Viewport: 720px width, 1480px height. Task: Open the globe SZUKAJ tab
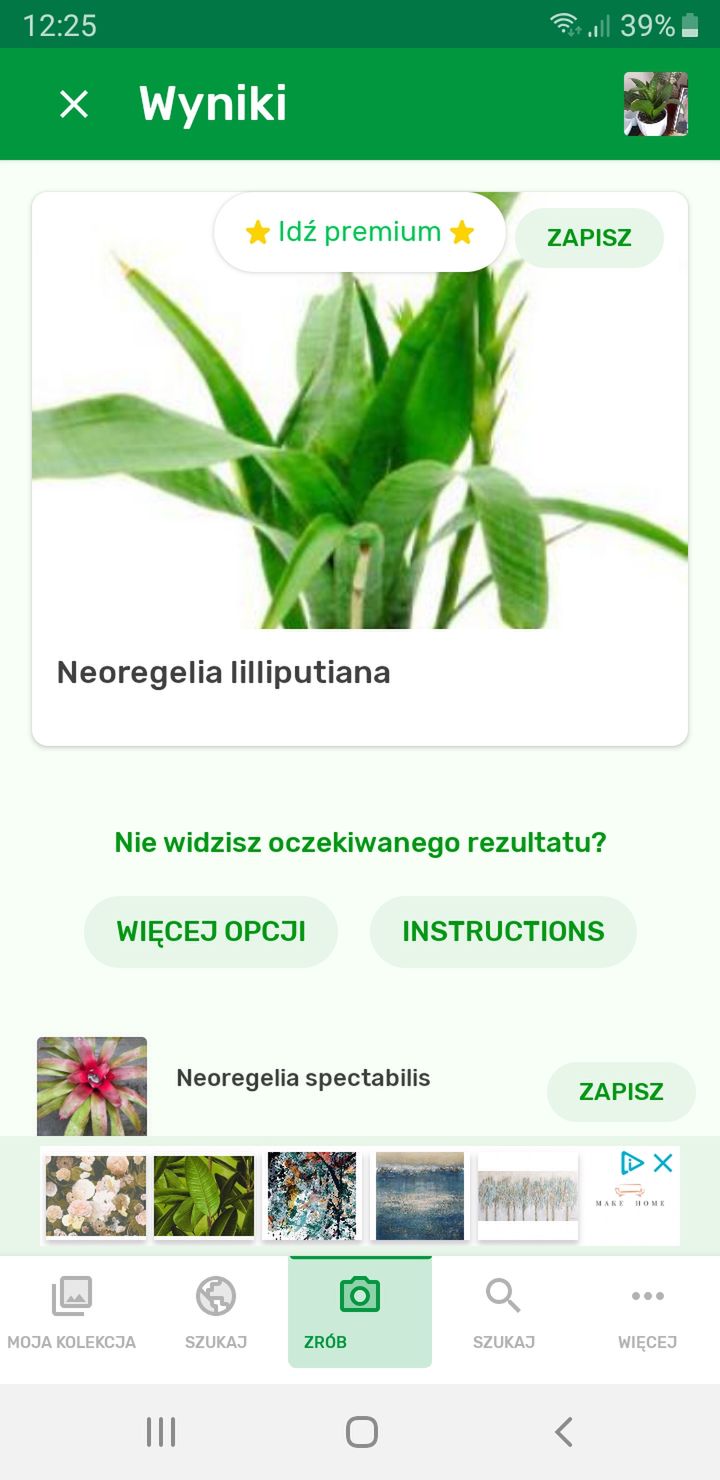pos(216,1312)
